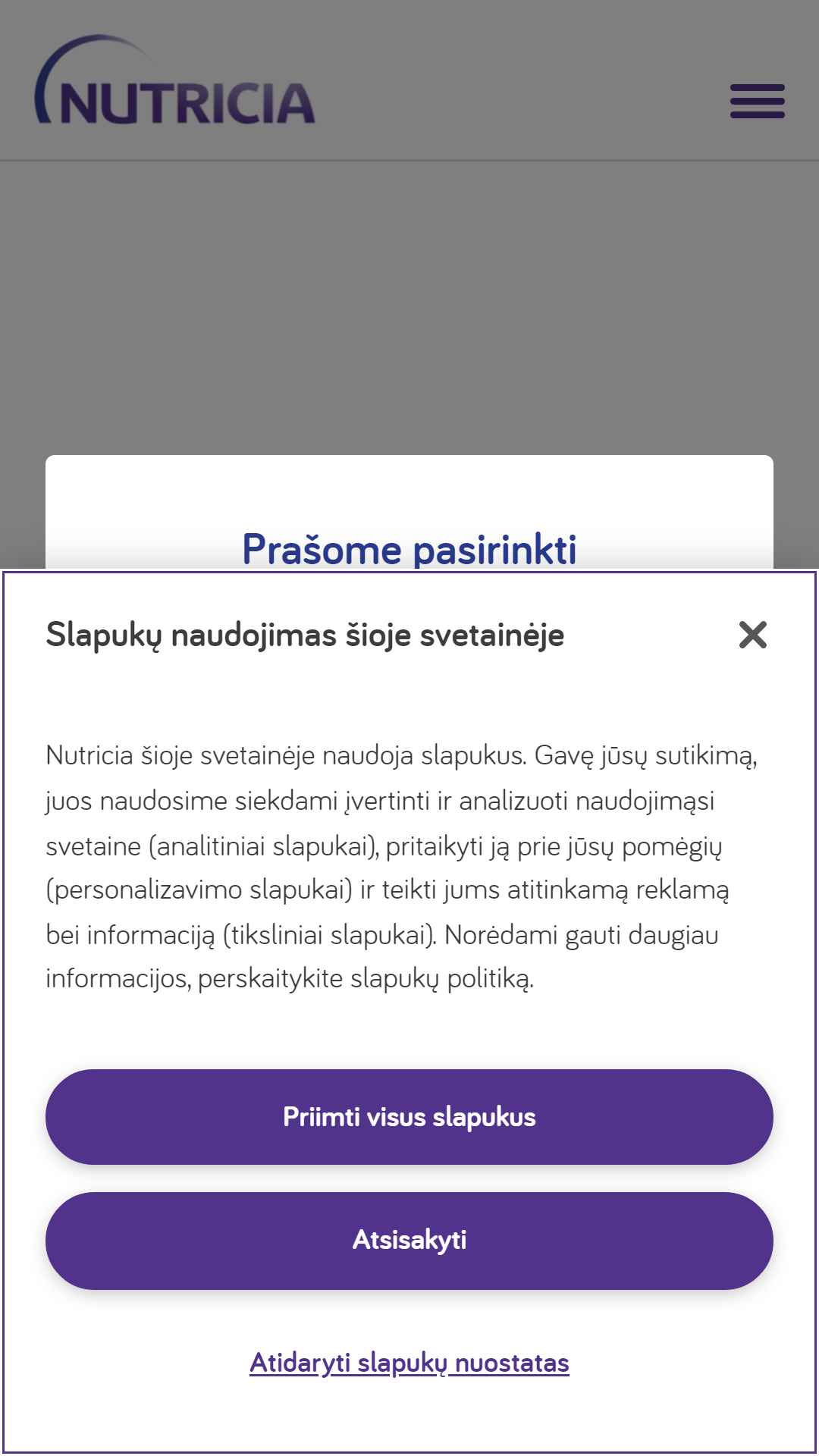Viewport: 819px width, 1456px height.
Task: Tap Priimti visus slapukus button
Action: pyautogui.click(x=409, y=1117)
